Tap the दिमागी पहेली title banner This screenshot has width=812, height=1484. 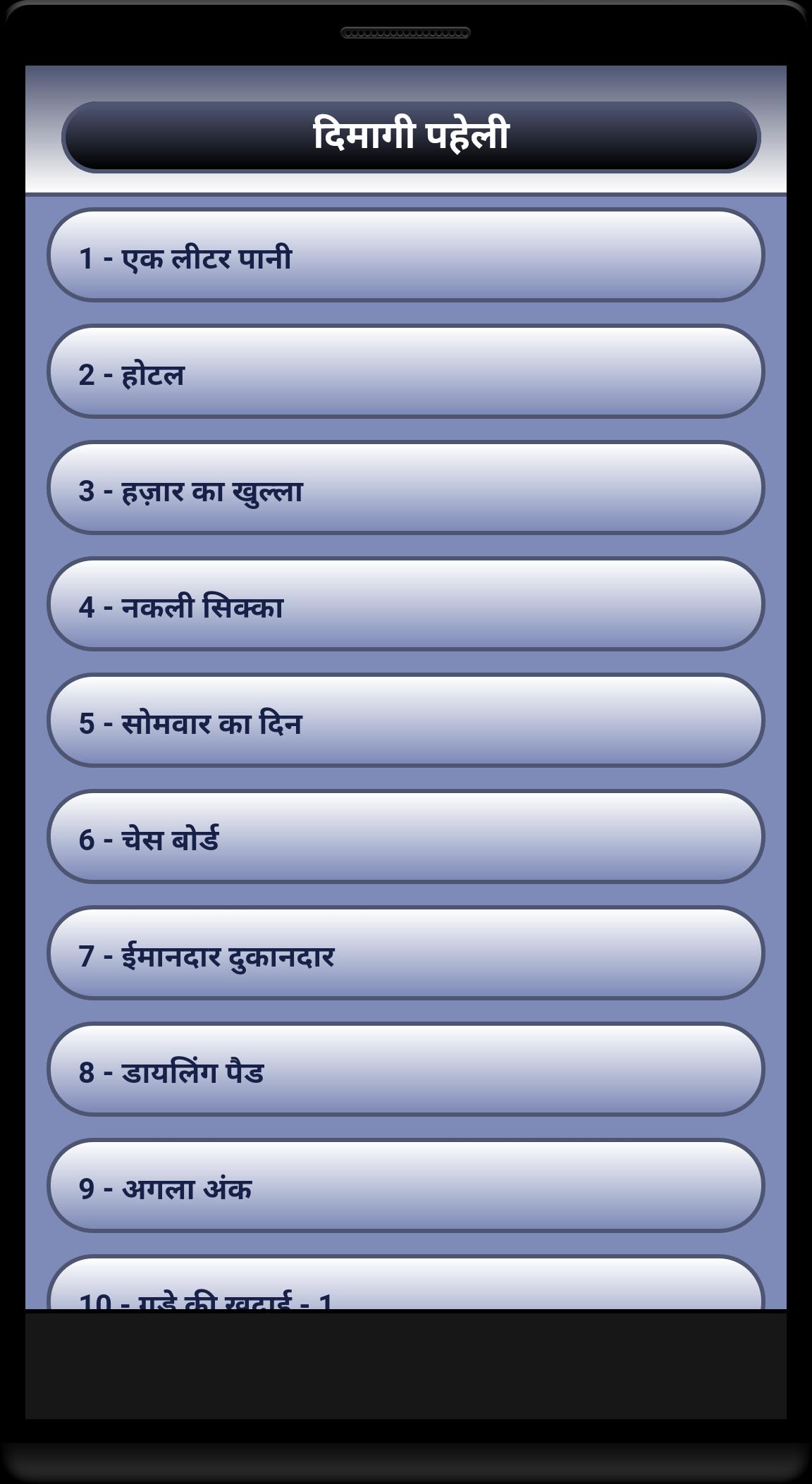[406, 134]
